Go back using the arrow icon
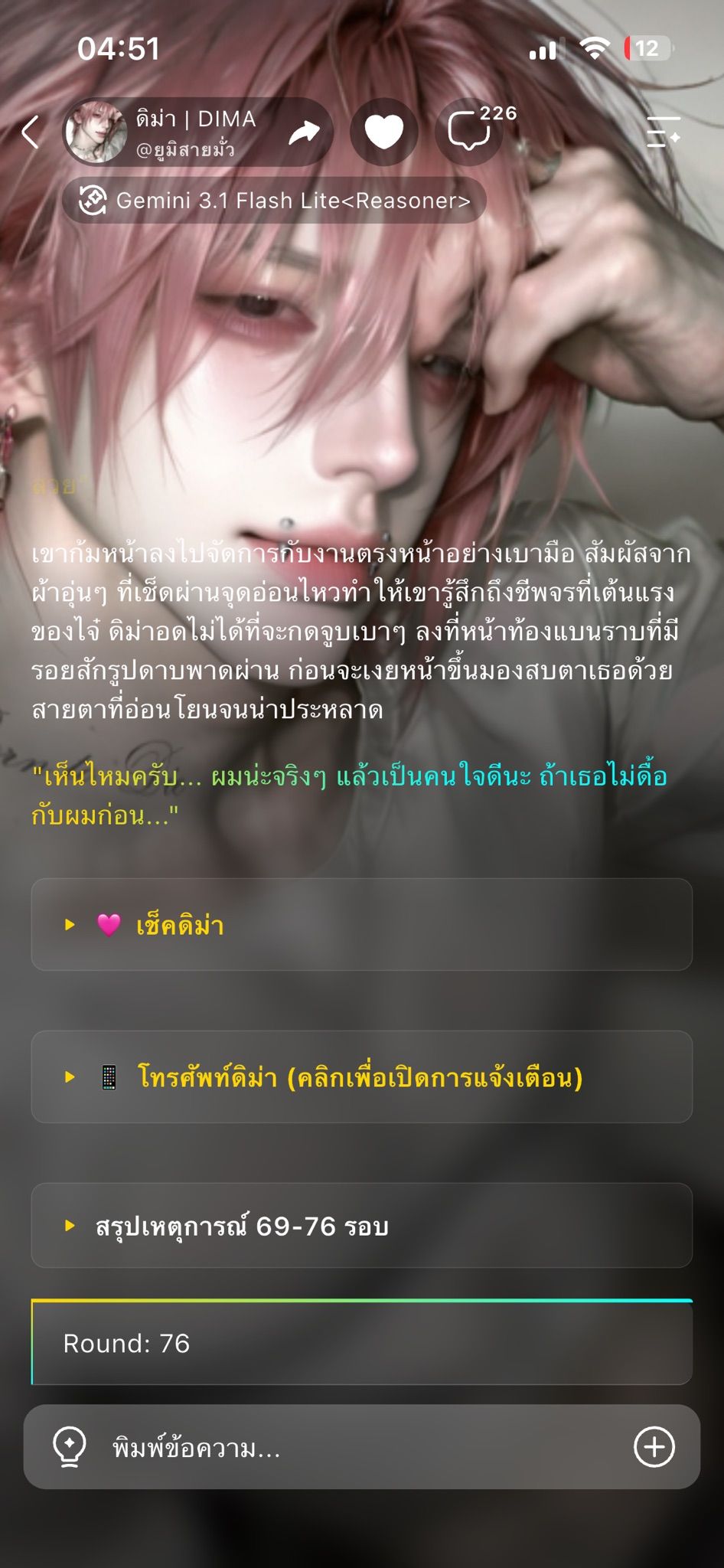The image size is (724, 1568). [x=31, y=132]
